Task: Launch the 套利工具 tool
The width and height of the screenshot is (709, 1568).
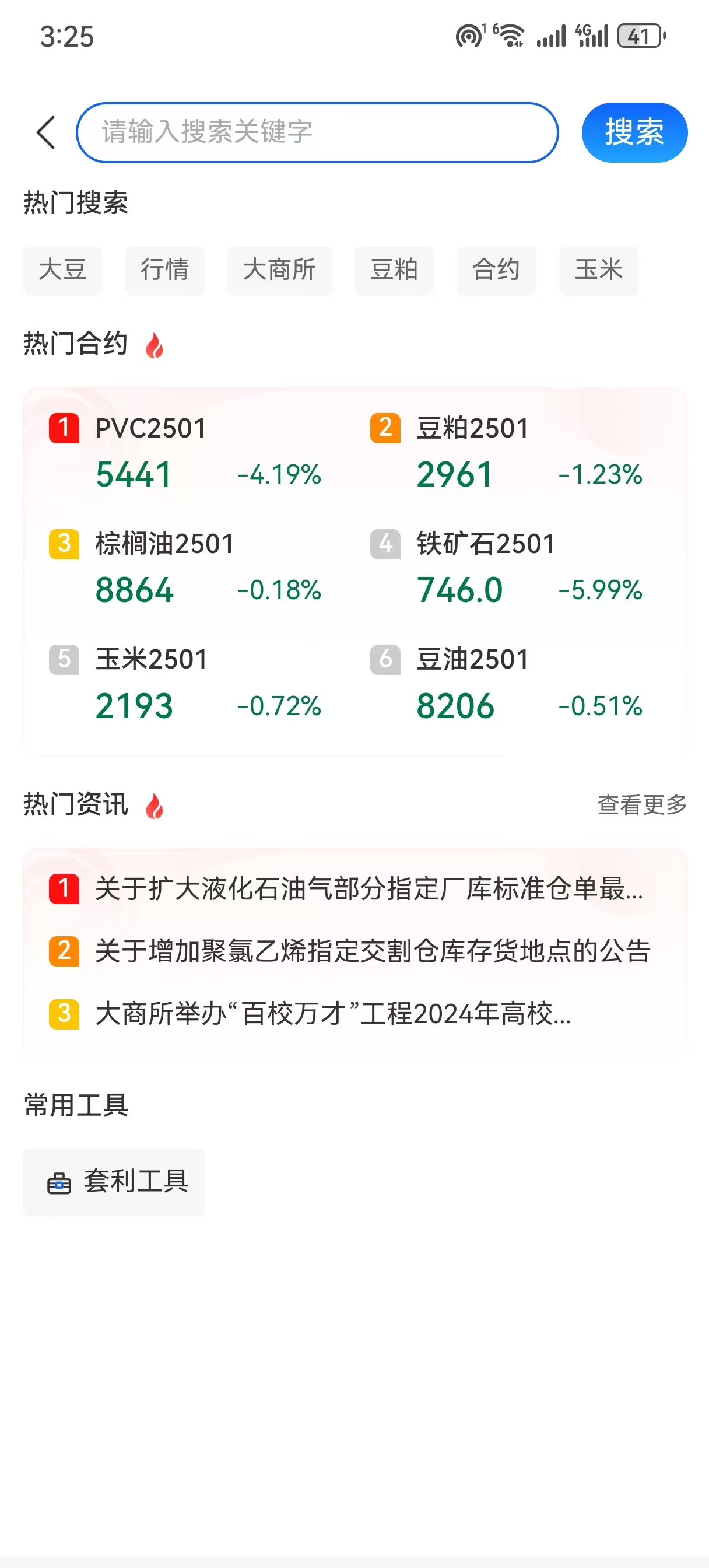Action: coord(114,1182)
